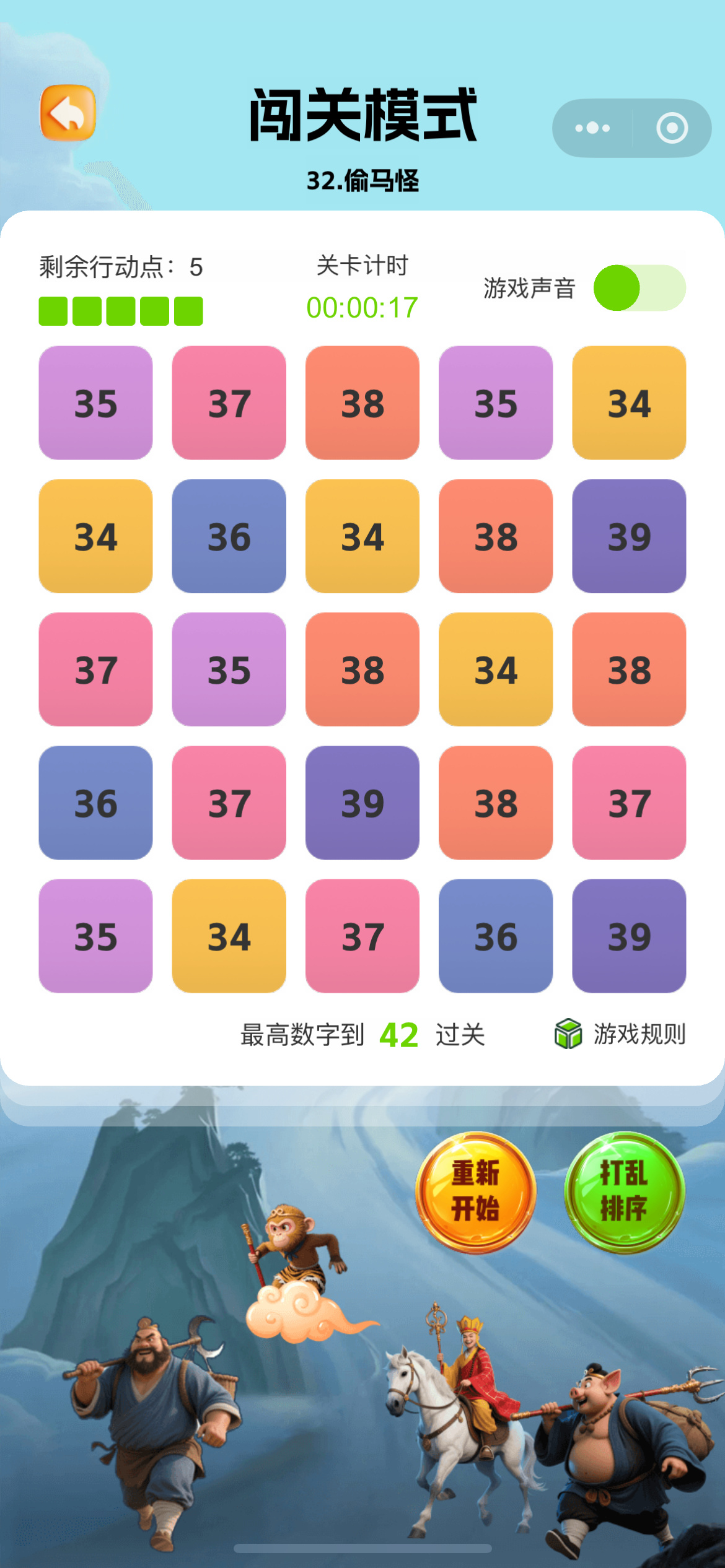Shuffle the tiles with 打乱排序
The height and width of the screenshot is (1568, 725).
point(624,1191)
